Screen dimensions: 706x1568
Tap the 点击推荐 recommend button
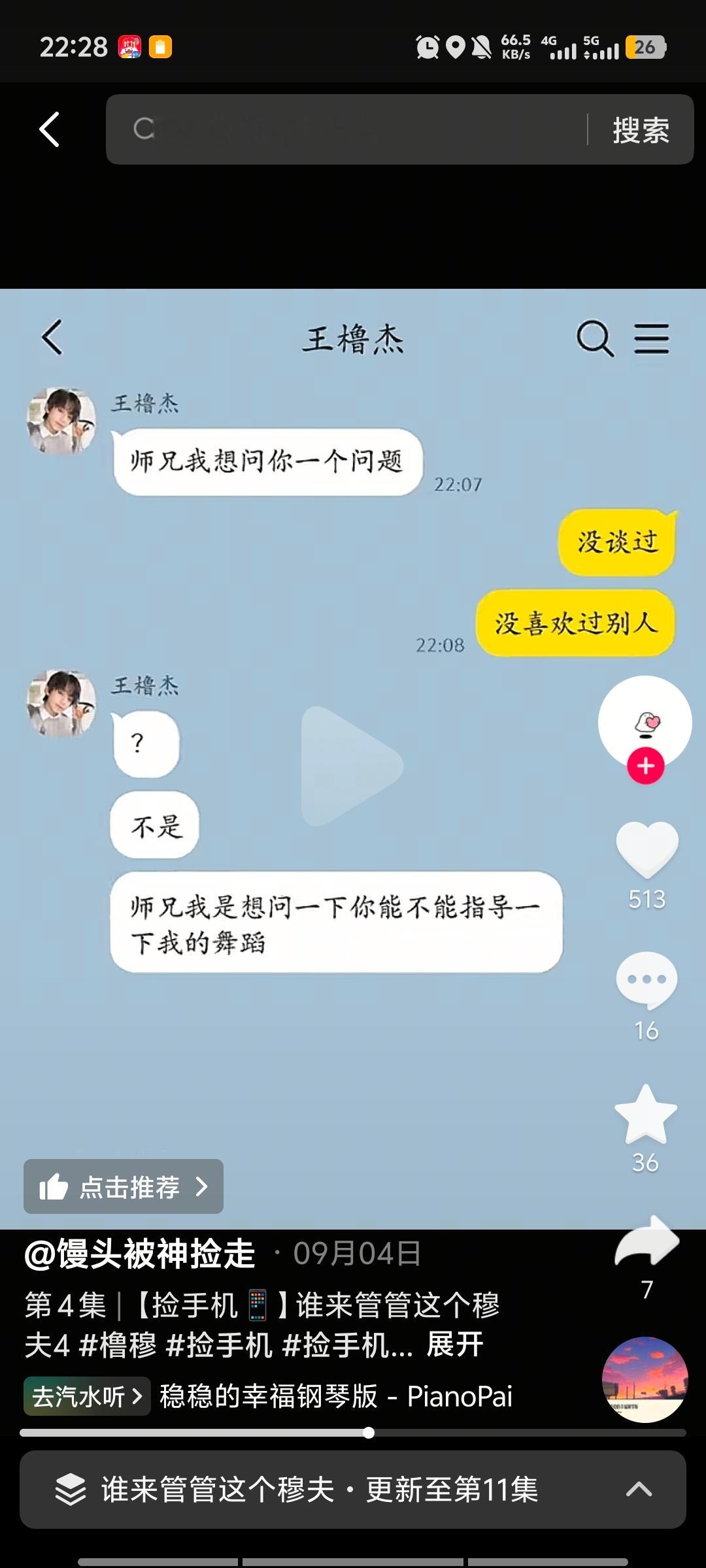pos(124,1186)
